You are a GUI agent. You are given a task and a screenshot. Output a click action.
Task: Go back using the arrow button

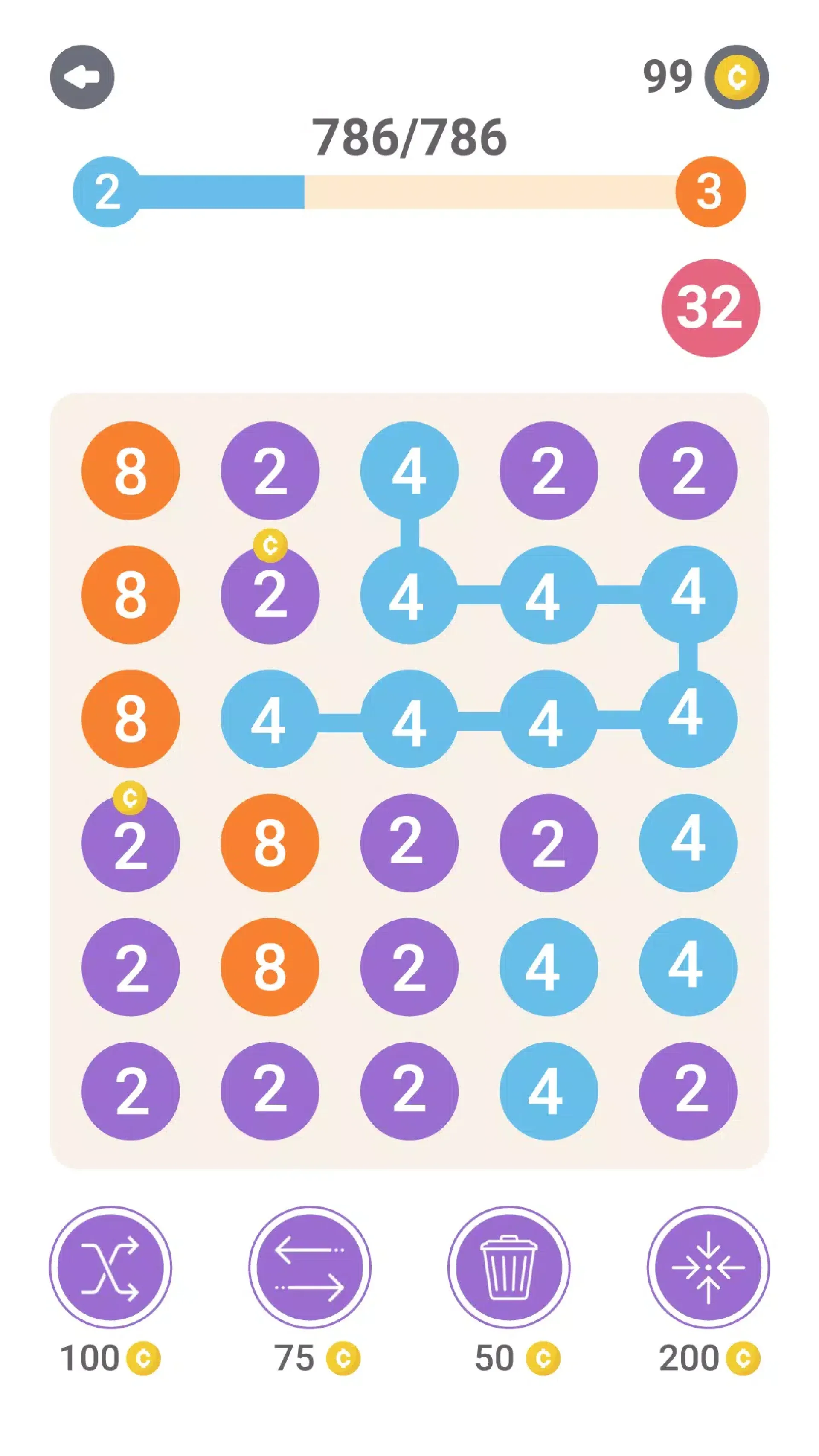coord(82,77)
